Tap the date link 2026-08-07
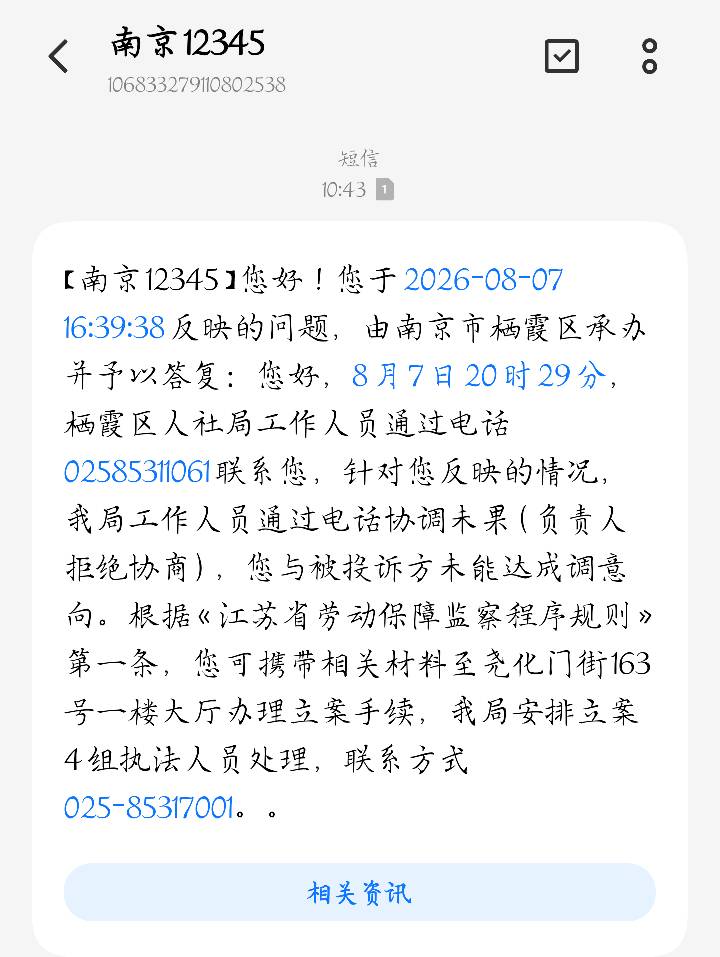Image resolution: width=720 pixels, height=957 pixels. pos(483,280)
